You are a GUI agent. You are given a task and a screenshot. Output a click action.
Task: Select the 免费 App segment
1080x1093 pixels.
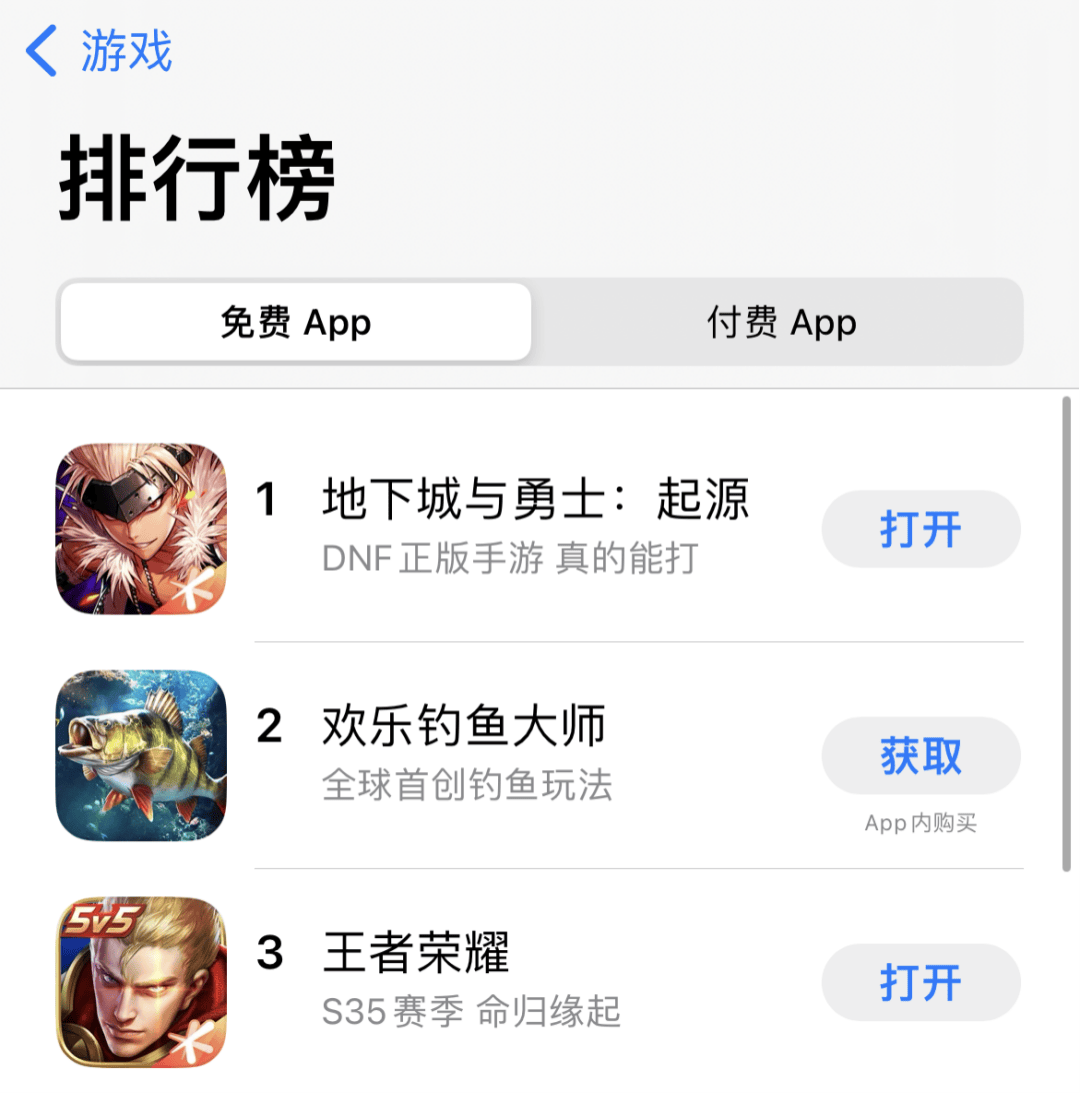(x=295, y=323)
